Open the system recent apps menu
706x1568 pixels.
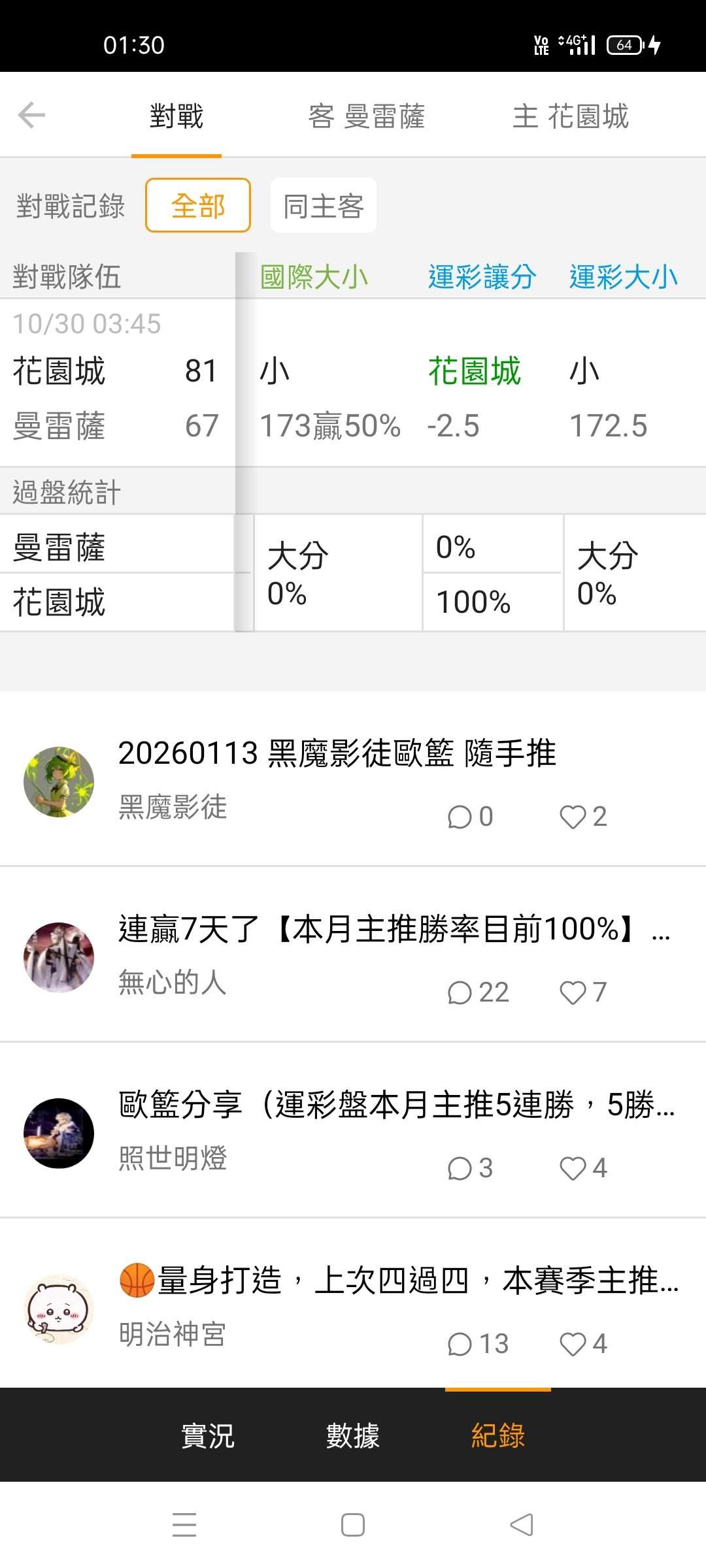[x=184, y=1526]
